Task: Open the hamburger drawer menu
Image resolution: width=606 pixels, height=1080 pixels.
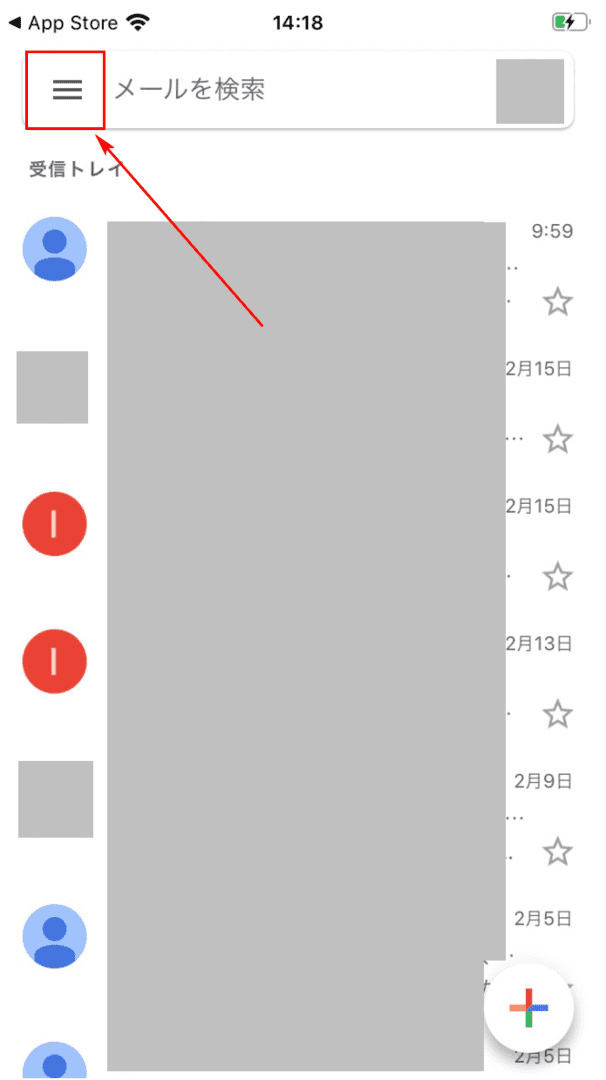Action: coord(67,90)
